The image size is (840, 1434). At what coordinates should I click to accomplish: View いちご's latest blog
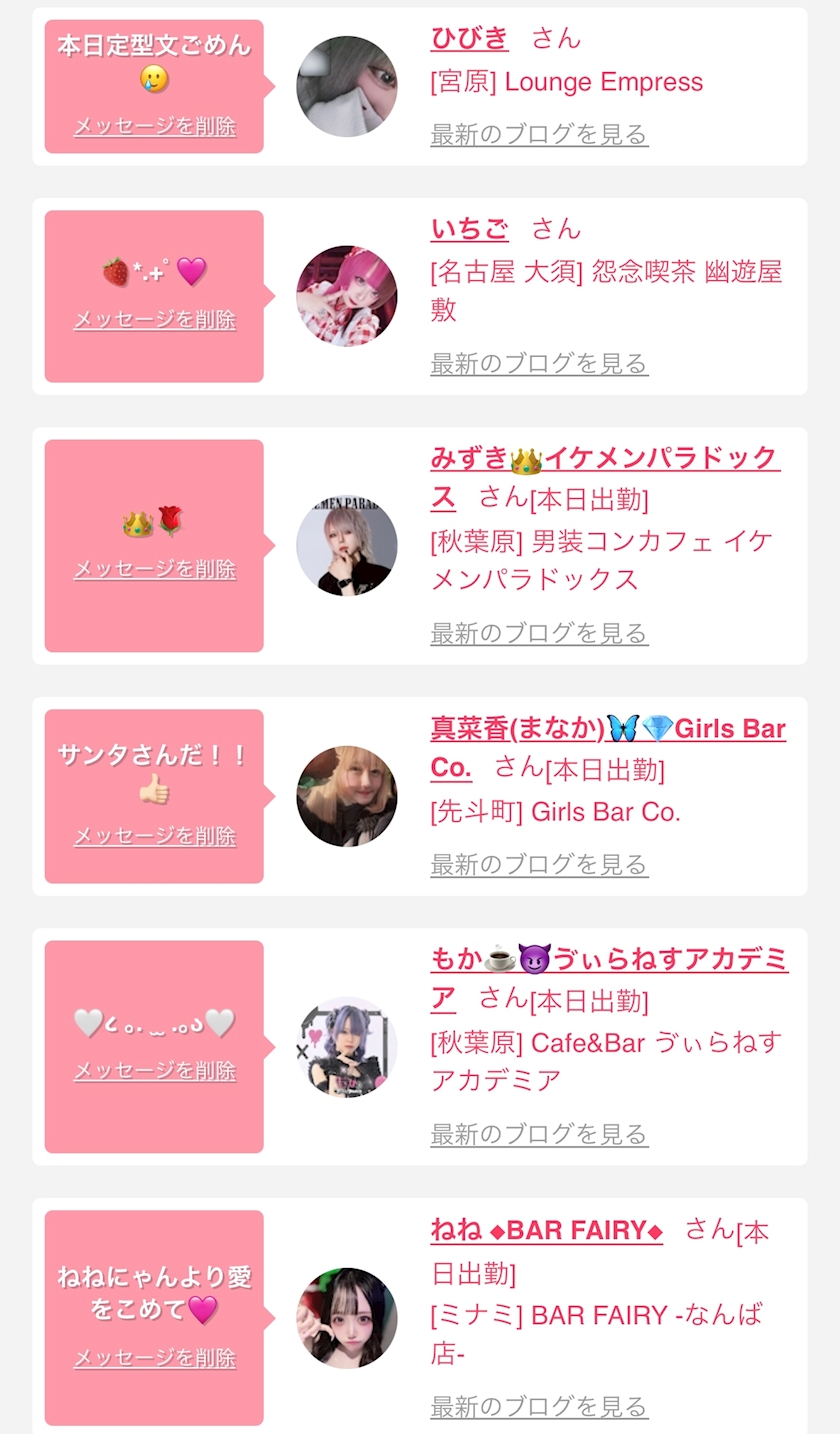[539, 363]
